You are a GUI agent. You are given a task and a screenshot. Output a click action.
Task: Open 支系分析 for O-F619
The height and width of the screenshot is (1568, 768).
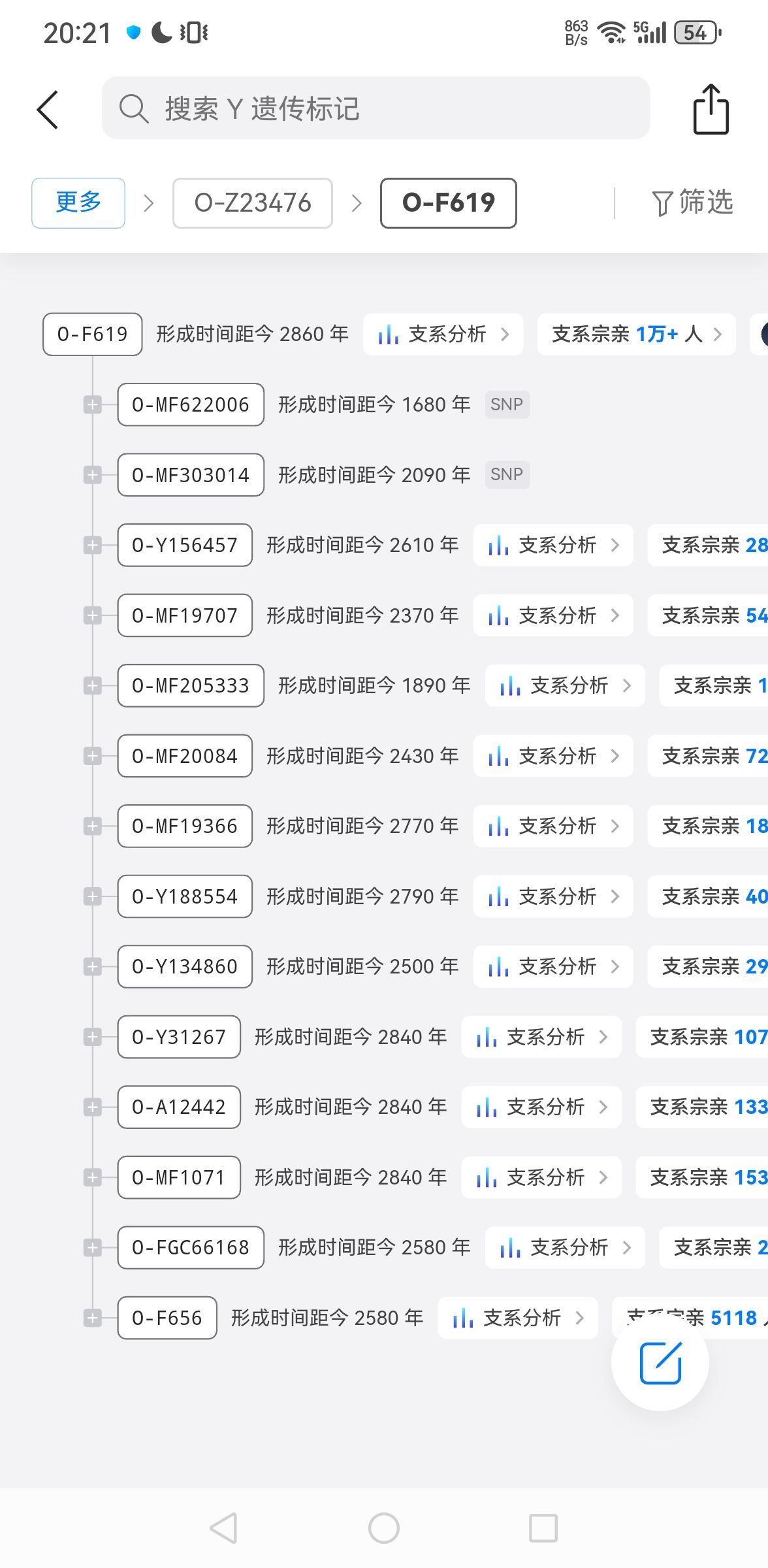tap(443, 335)
